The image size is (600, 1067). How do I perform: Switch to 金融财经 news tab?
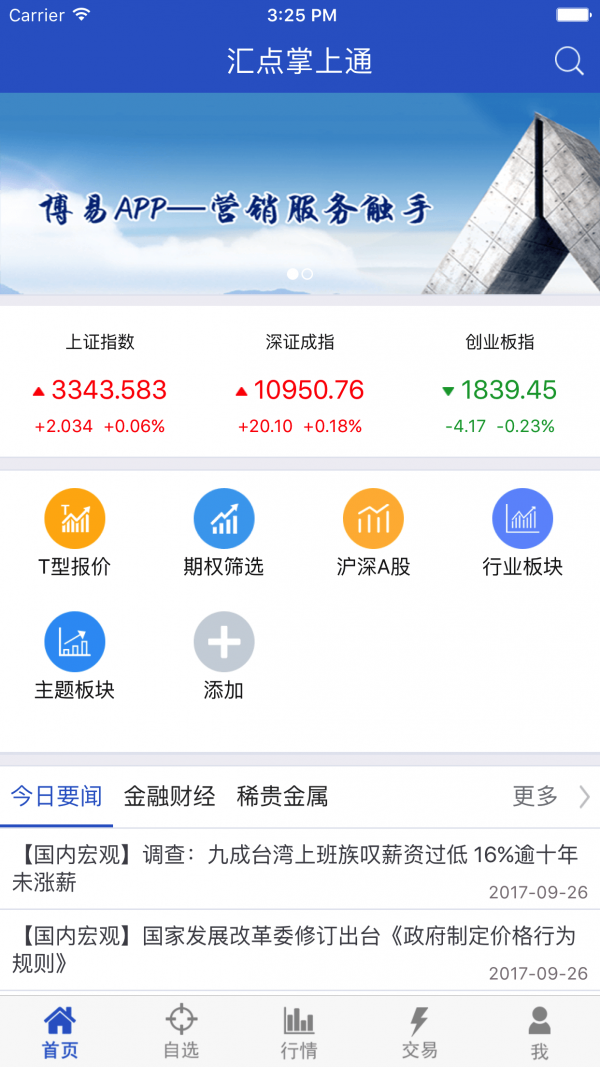170,796
